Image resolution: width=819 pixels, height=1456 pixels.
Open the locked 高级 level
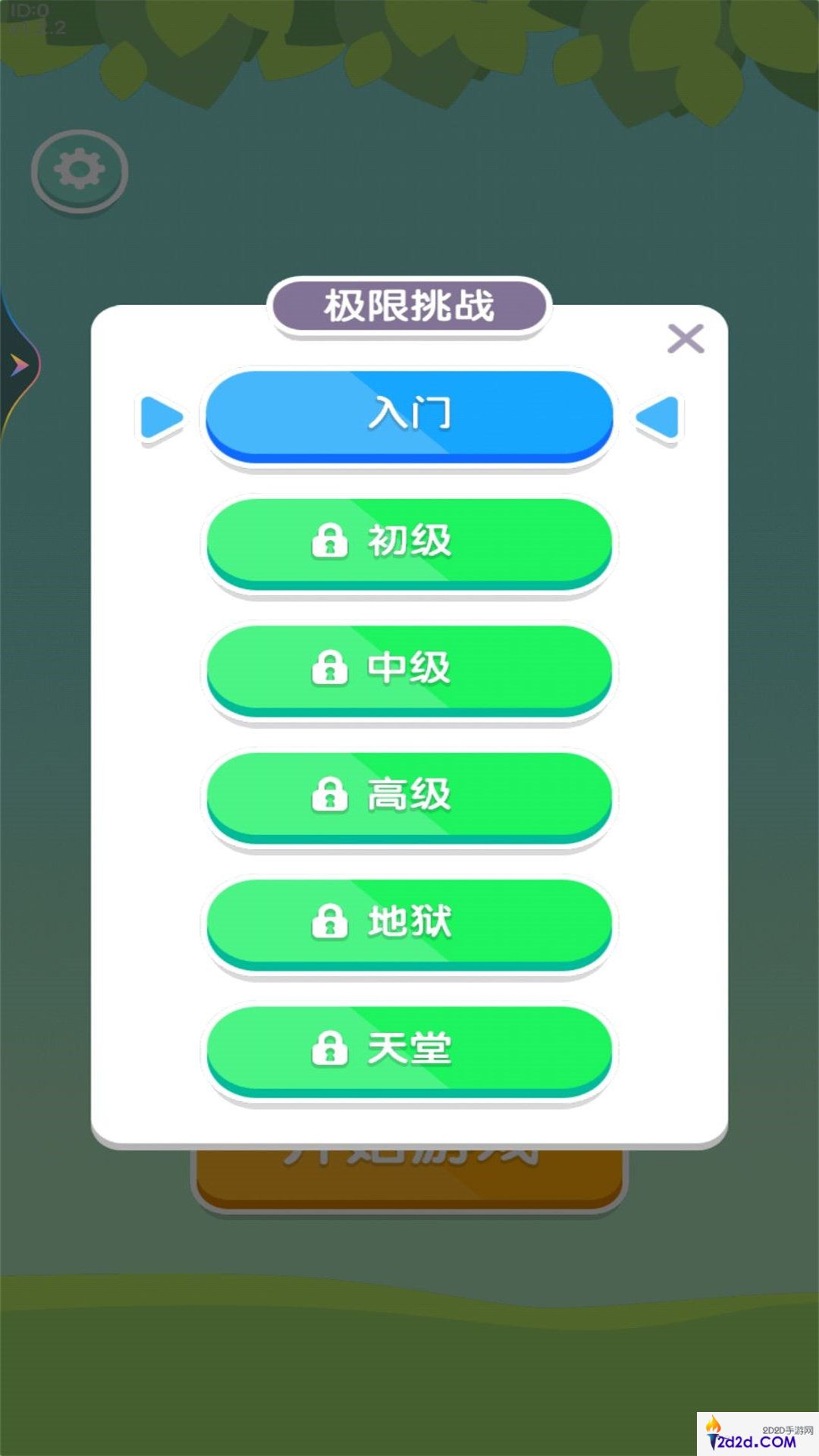pyautogui.click(x=409, y=795)
